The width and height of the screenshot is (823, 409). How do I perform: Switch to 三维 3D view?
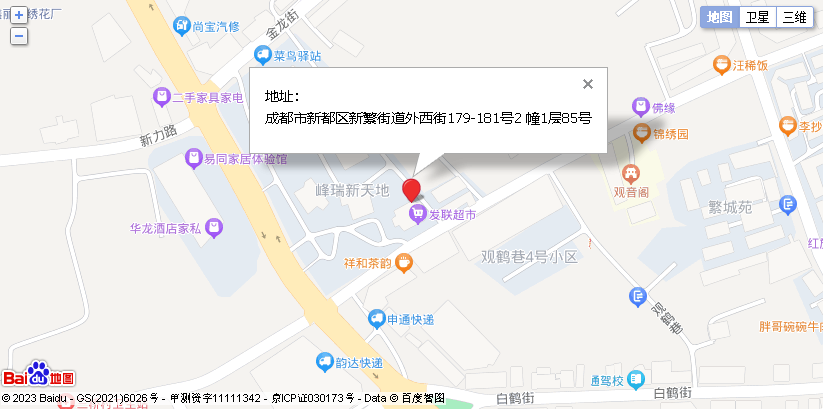[795, 17]
